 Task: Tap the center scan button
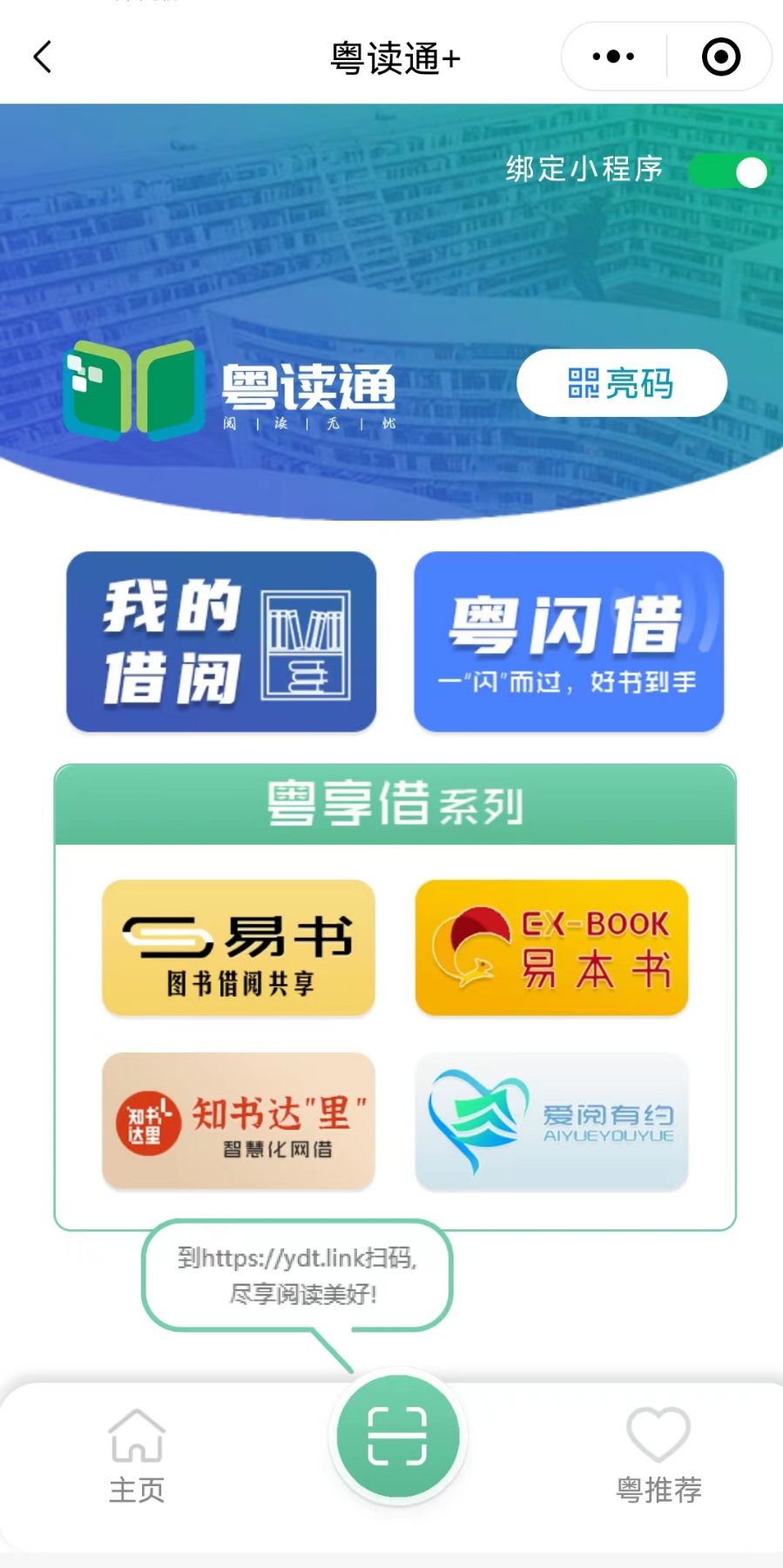click(398, 1436)
